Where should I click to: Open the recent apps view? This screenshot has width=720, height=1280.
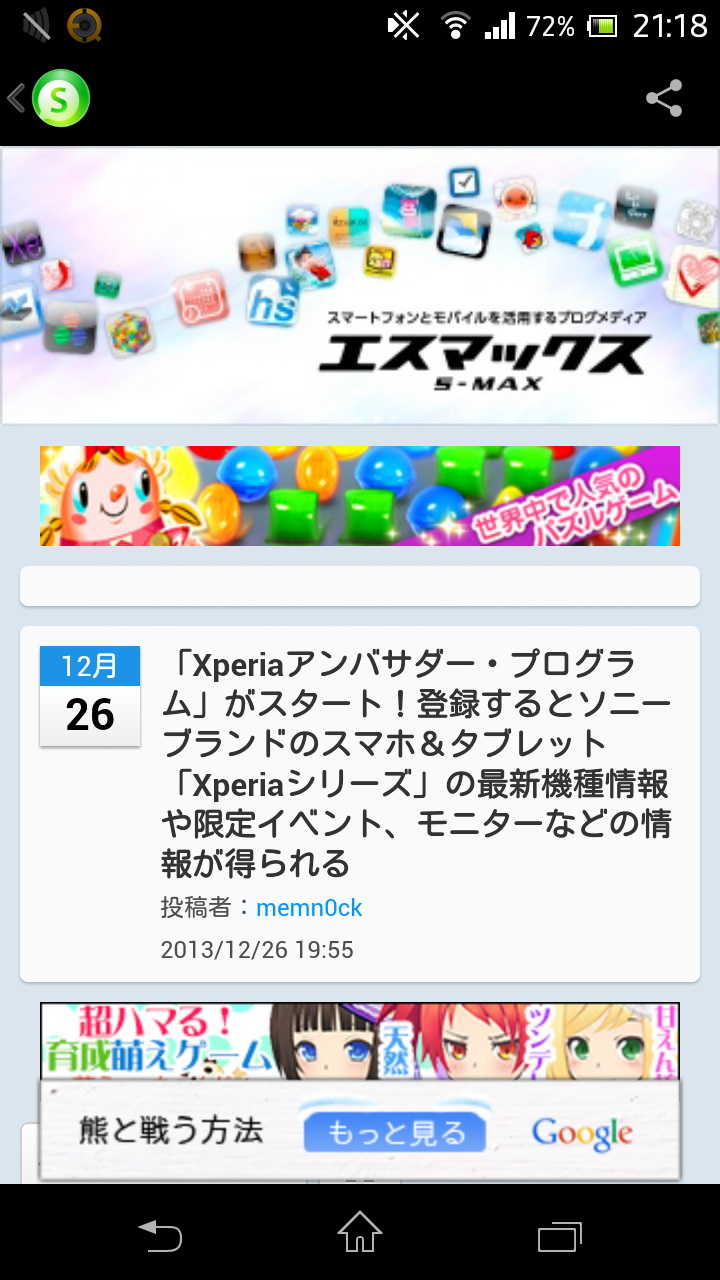[559, 1236]
